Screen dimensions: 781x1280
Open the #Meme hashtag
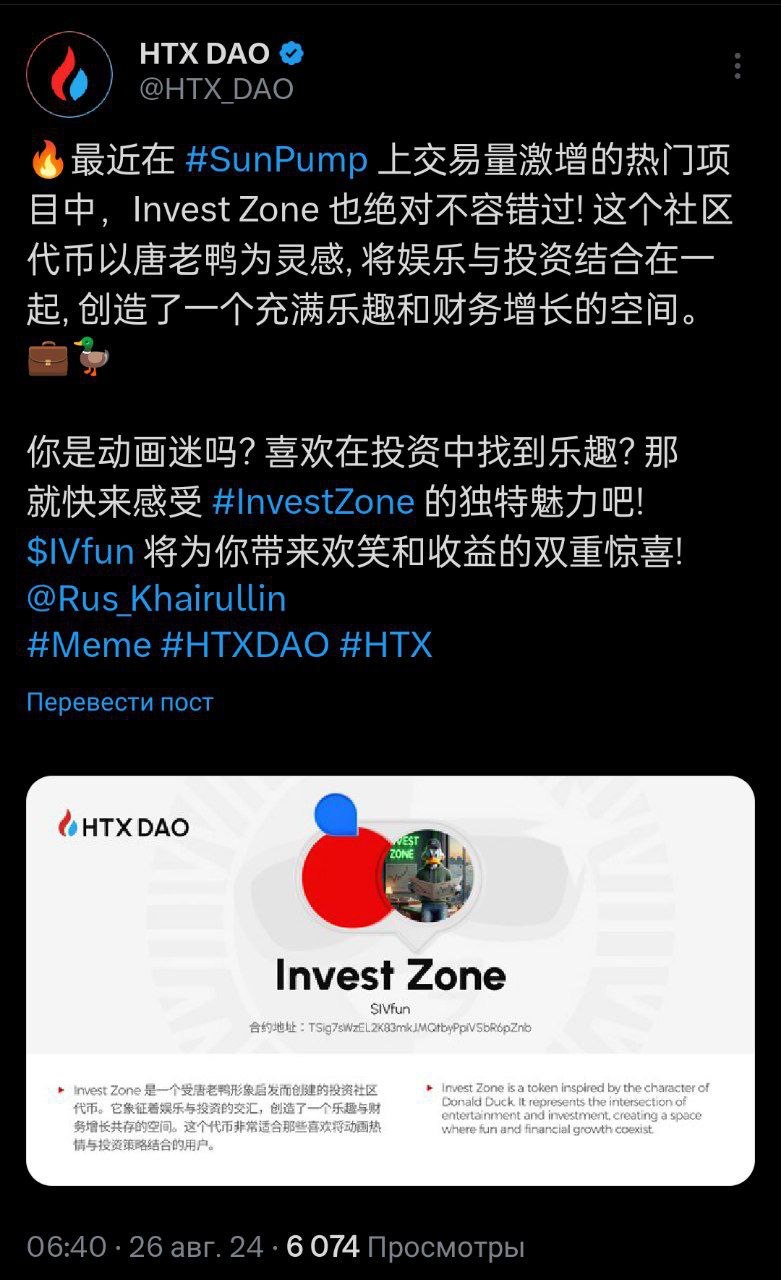[x=88, y=645]
